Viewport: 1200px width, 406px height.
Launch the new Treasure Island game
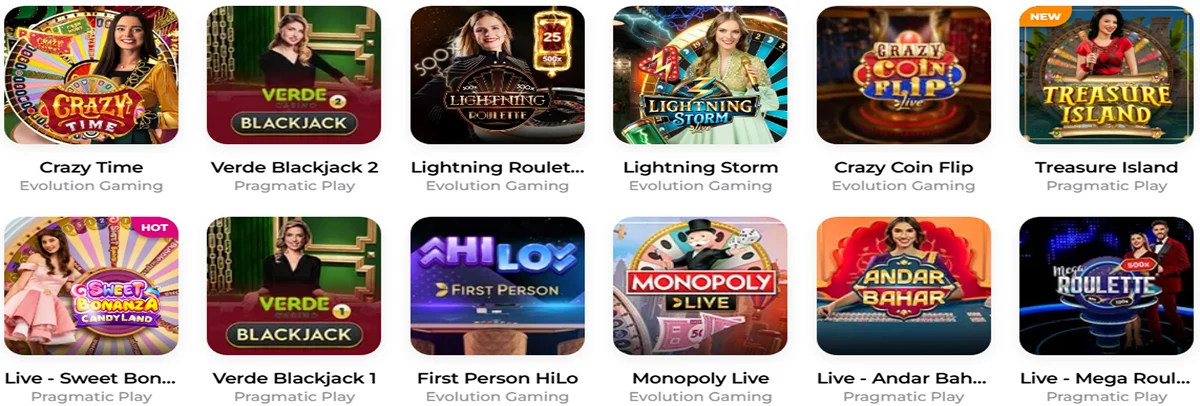point(1106,76)
